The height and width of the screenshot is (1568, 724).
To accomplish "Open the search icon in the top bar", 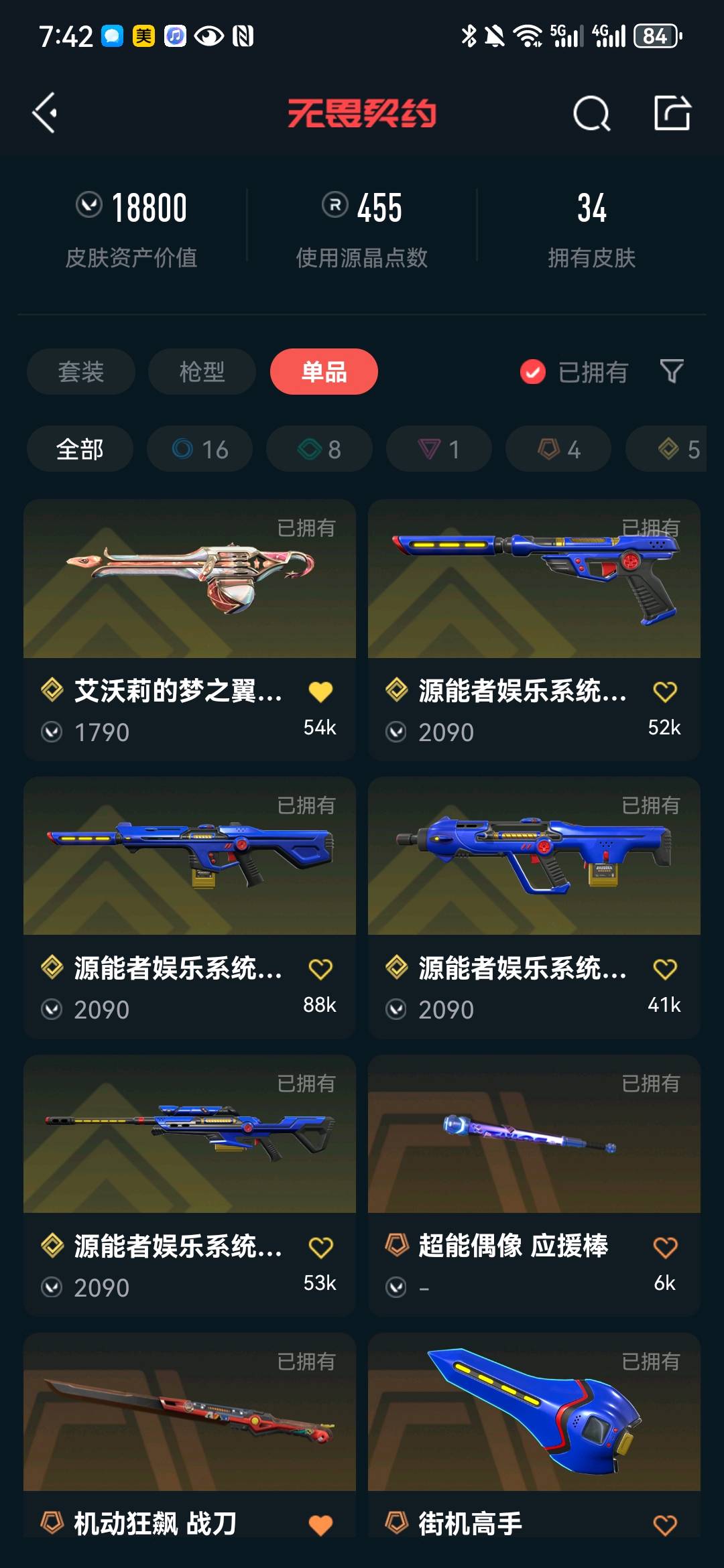I will click(x=591, y=113).
